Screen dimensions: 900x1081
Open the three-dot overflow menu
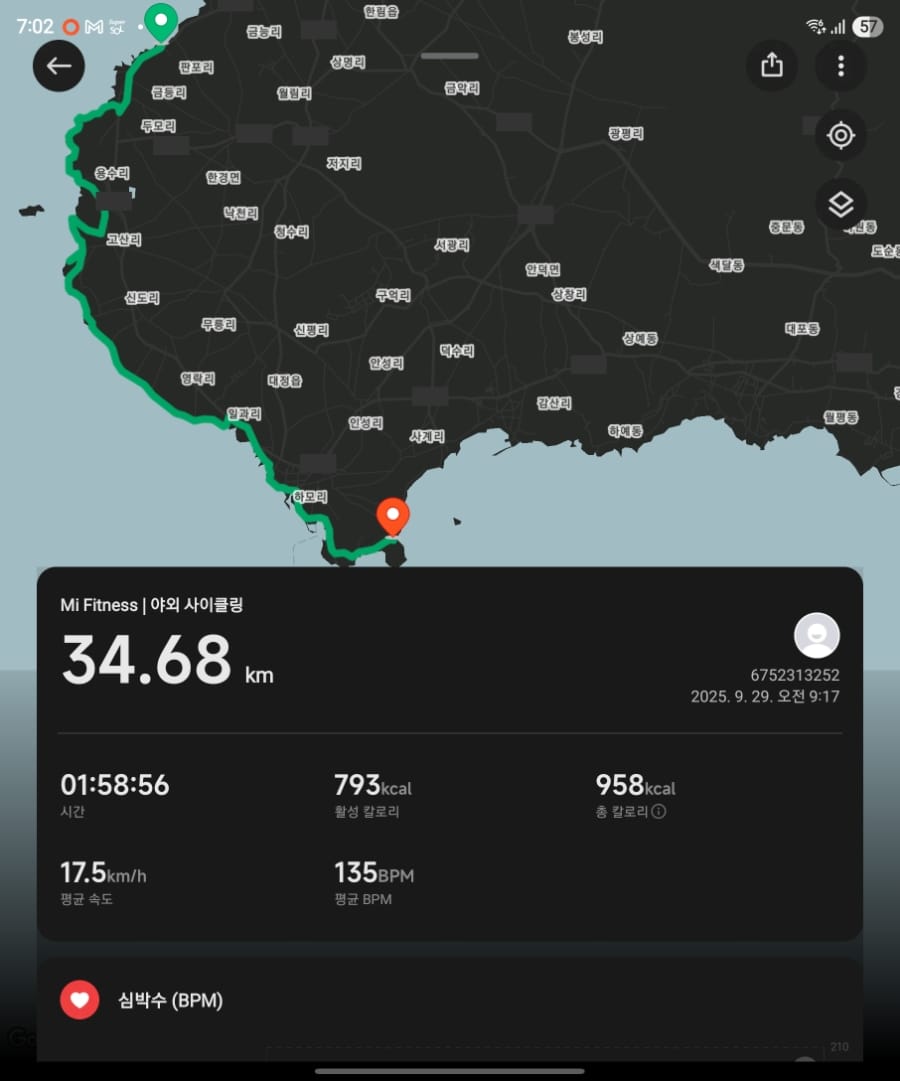840,66
